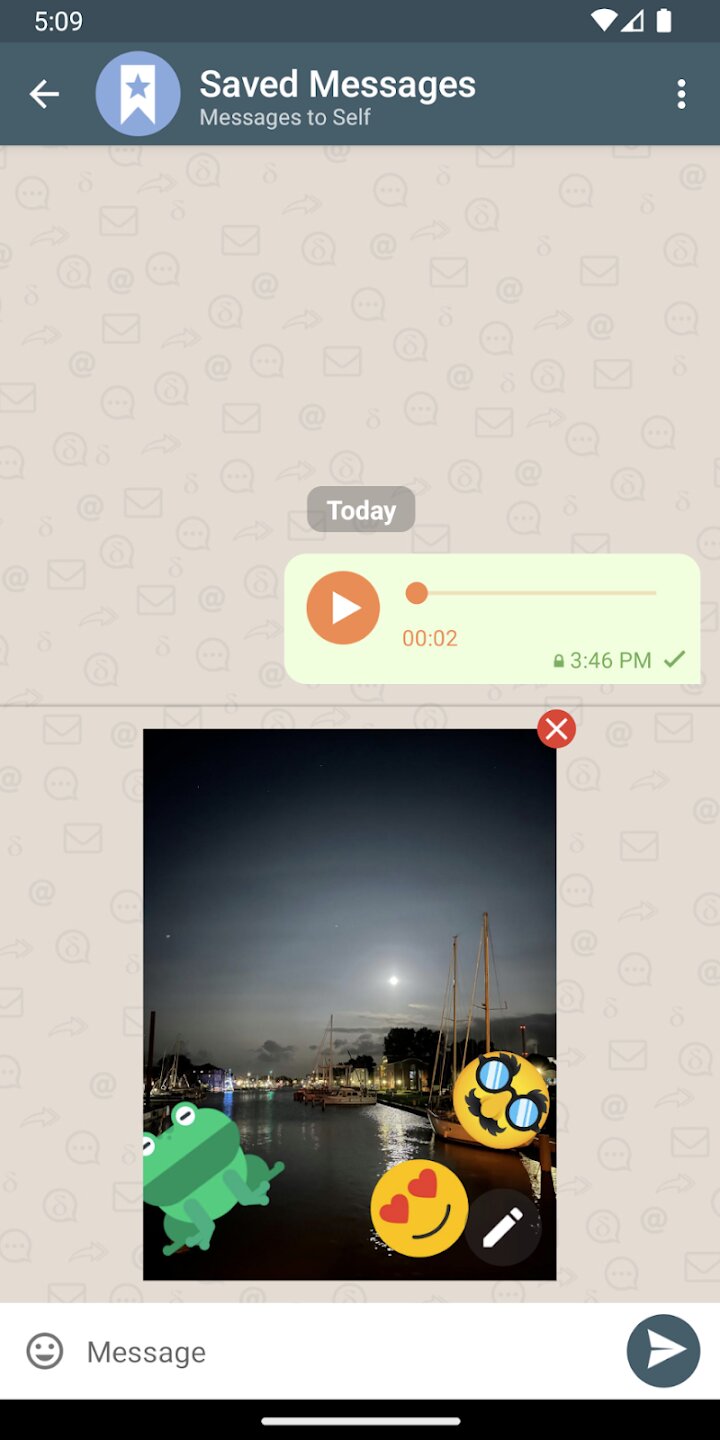Go back from Saved Messages
The width and height of the screenshot is (720, 1440).
pos(44,94)
